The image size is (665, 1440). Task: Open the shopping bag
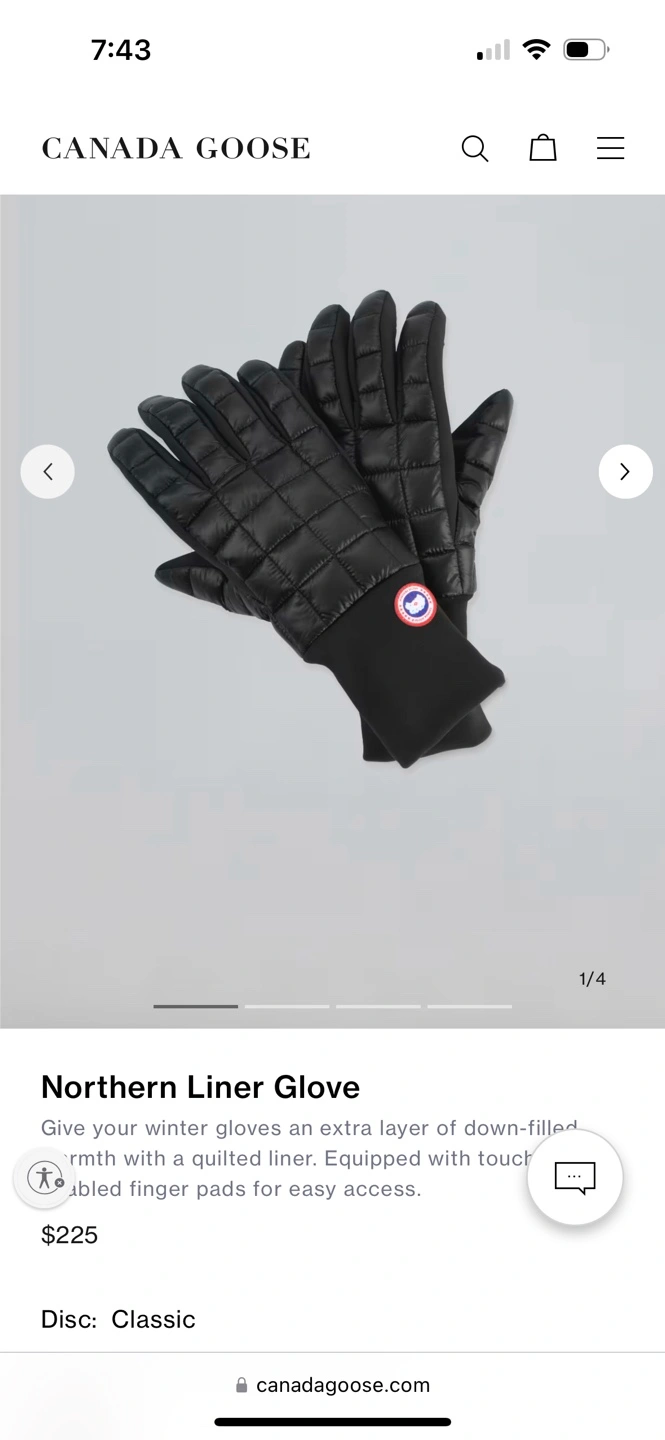pyautogui.click(x=543, y=148)
